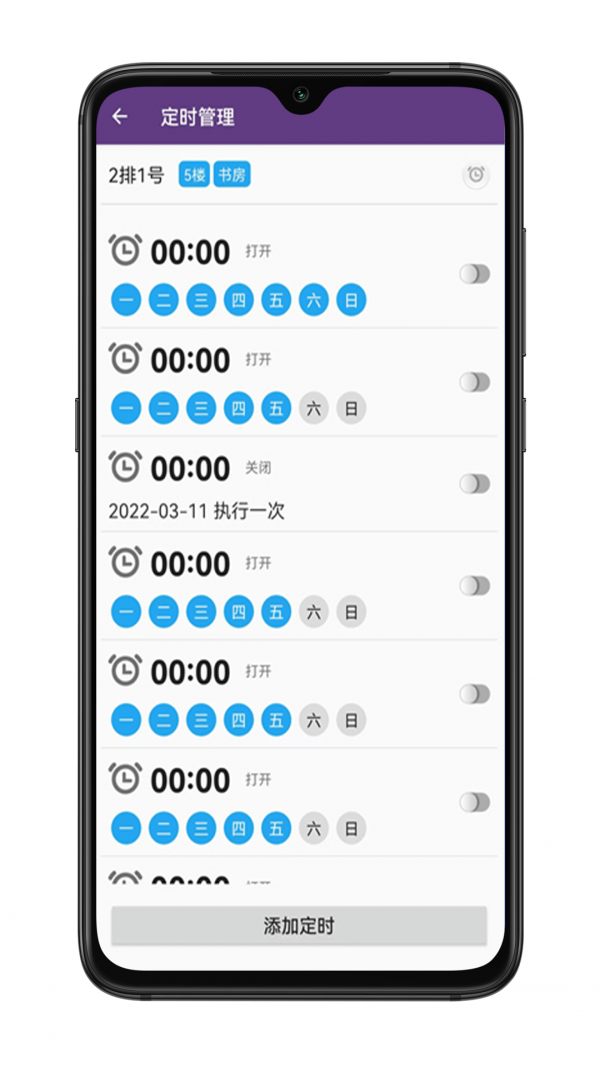Add a new timer with 添加定时
600x1067 pixels.
(299, 925)
